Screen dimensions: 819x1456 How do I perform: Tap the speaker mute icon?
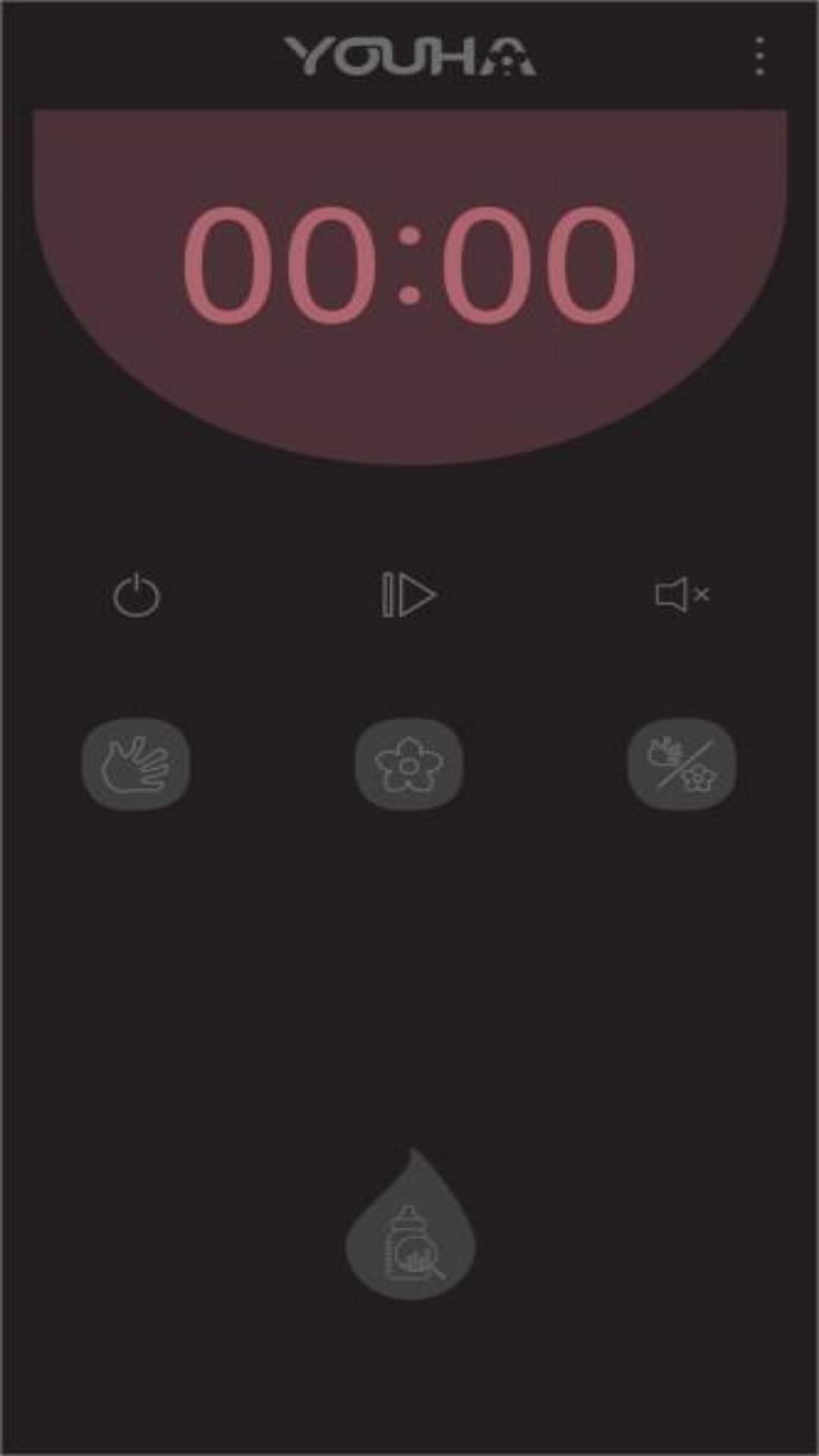tap(681, 595)
